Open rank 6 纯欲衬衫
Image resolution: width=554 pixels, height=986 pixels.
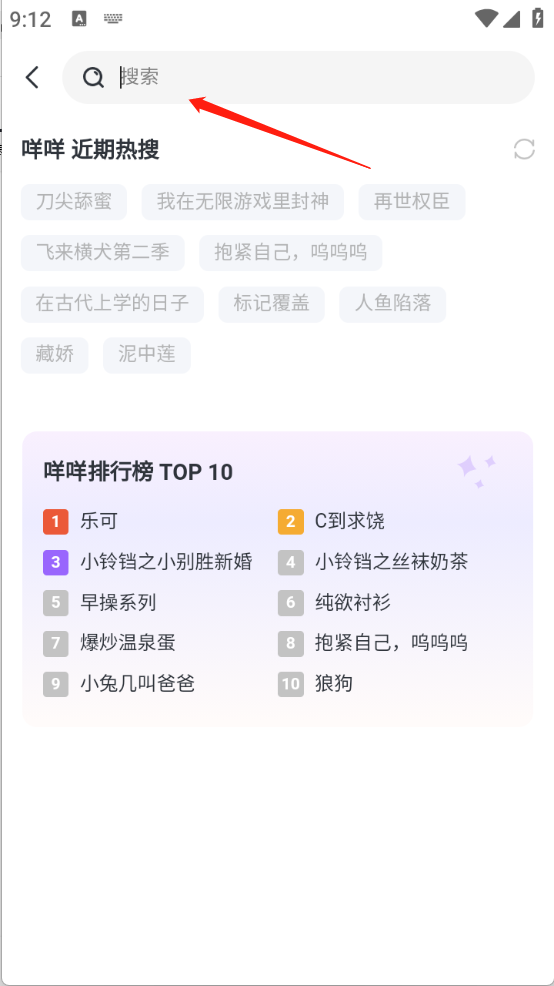(335, 603)
